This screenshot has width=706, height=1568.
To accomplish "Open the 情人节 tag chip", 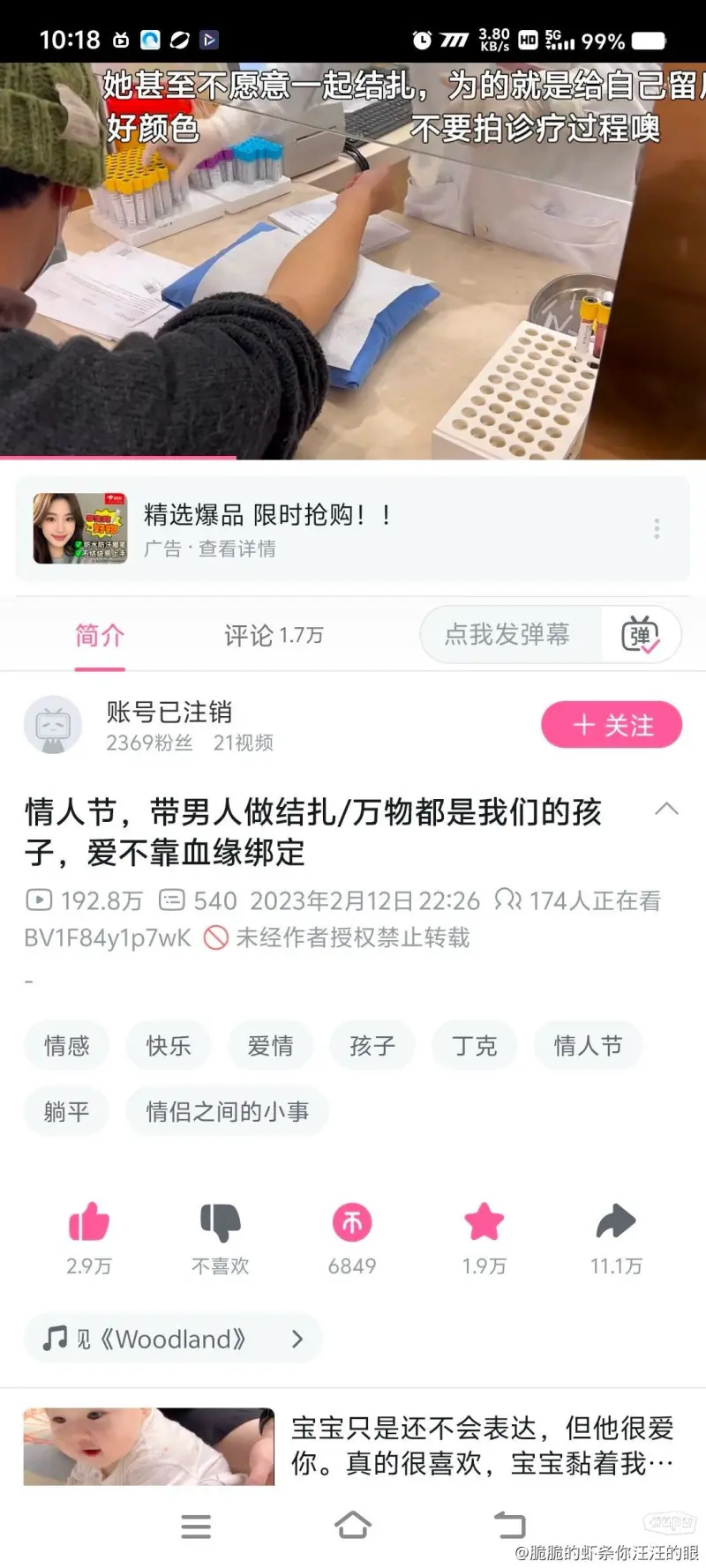I will [x=588, y=1046].
